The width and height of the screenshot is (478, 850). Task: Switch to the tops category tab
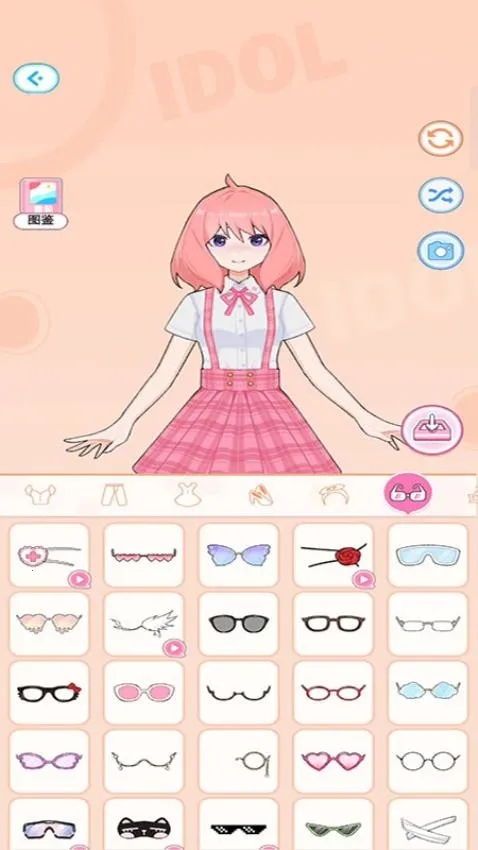click(x=41, y=494)
